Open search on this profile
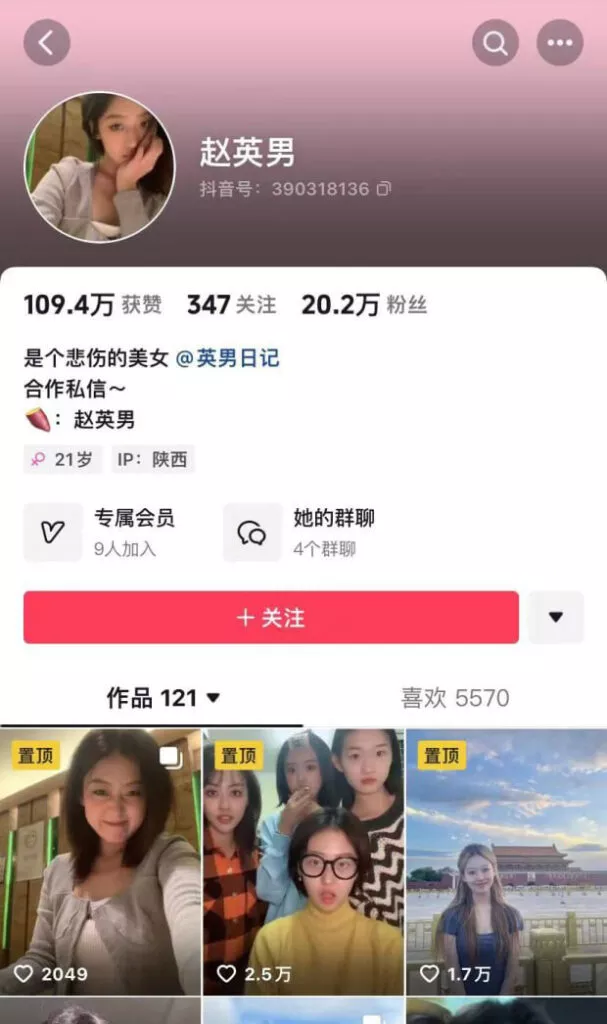Screen dimensions: 607x1024 coord(495,43)
